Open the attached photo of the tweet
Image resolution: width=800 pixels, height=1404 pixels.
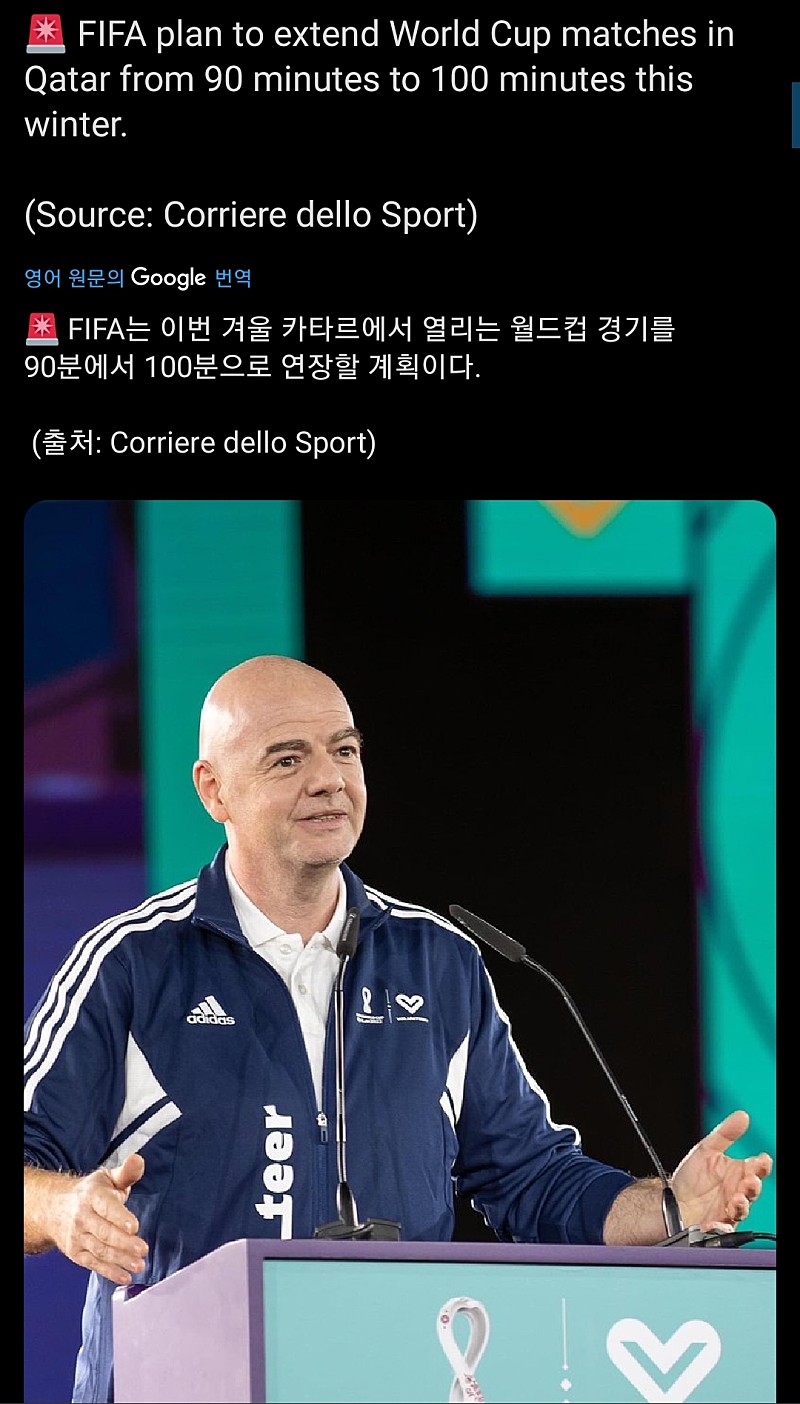pyautogui.click(x=400, y=950)
